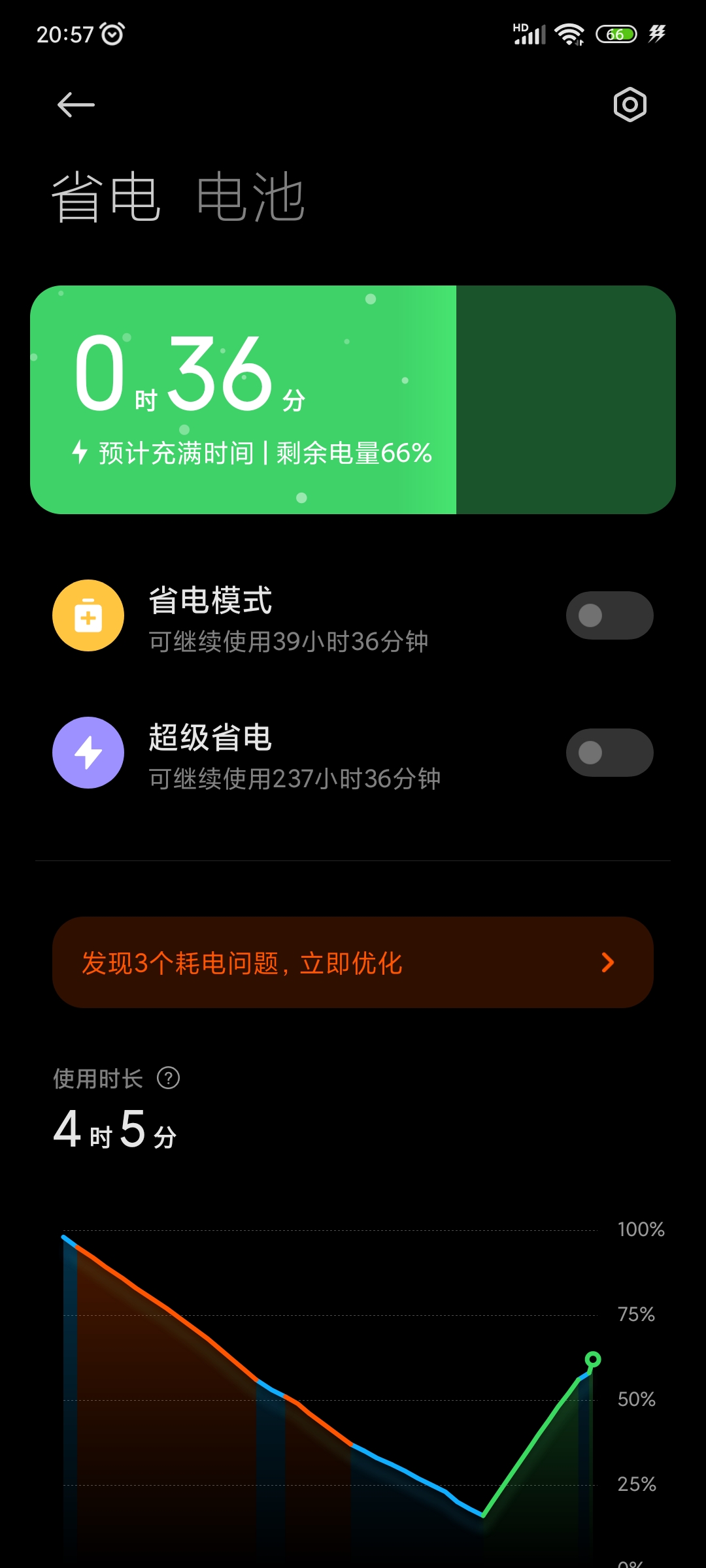The image size is (706, 1568).
Task: Open the green charging time card
Action: point(353,400)
